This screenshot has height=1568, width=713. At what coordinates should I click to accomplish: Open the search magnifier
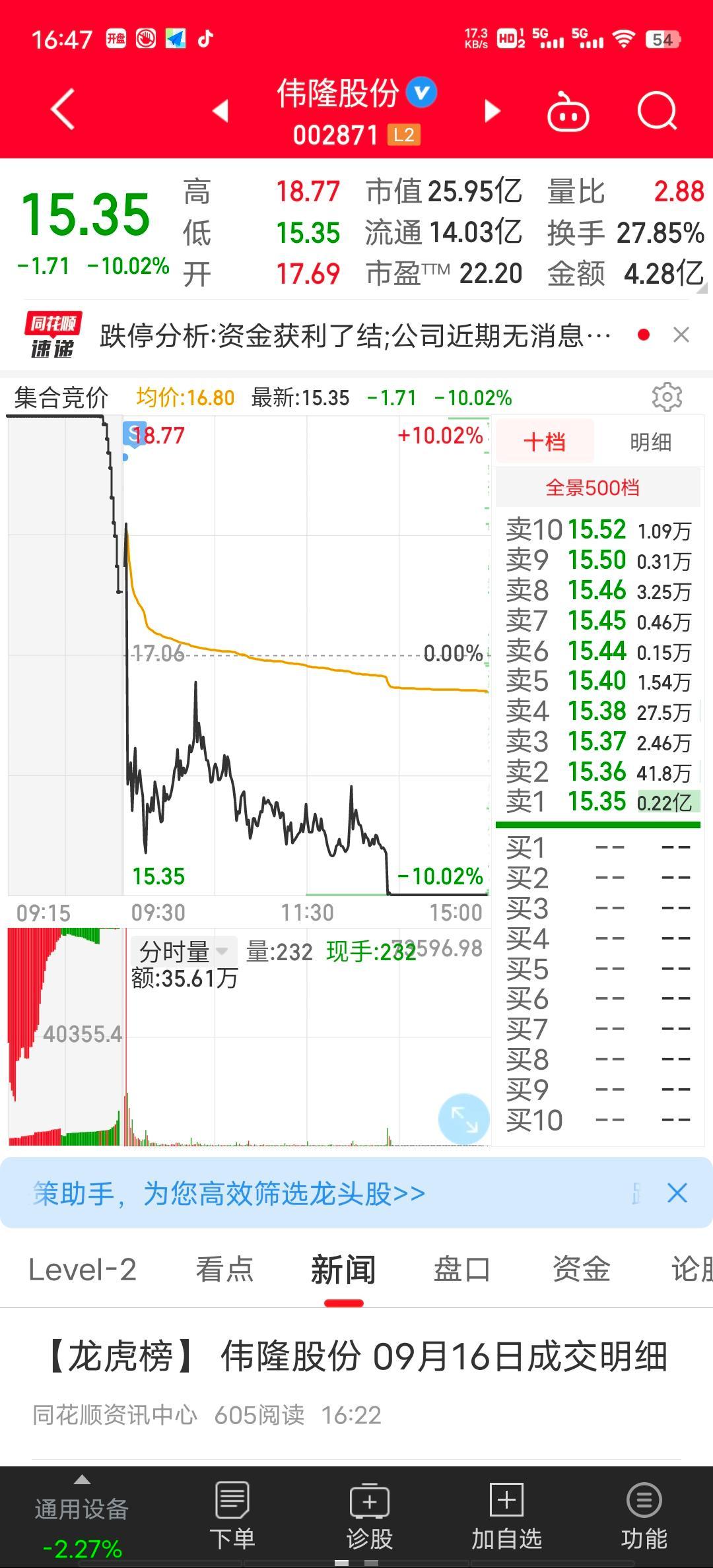[658, 111]
